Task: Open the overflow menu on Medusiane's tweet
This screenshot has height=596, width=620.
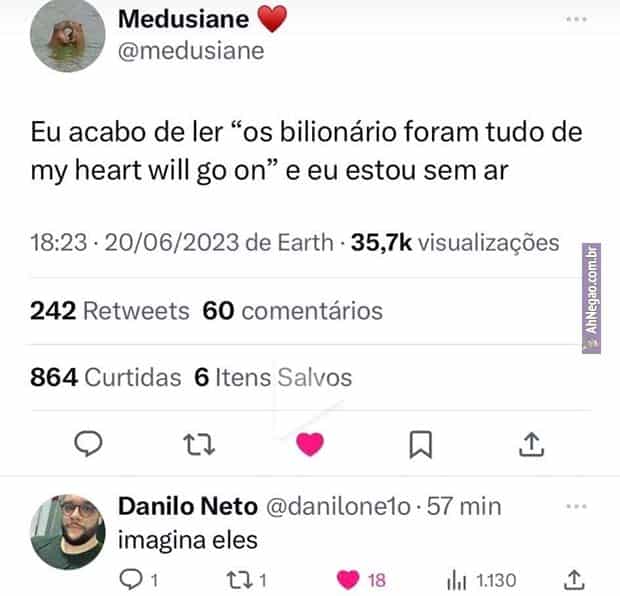Action: coord(577,20)
